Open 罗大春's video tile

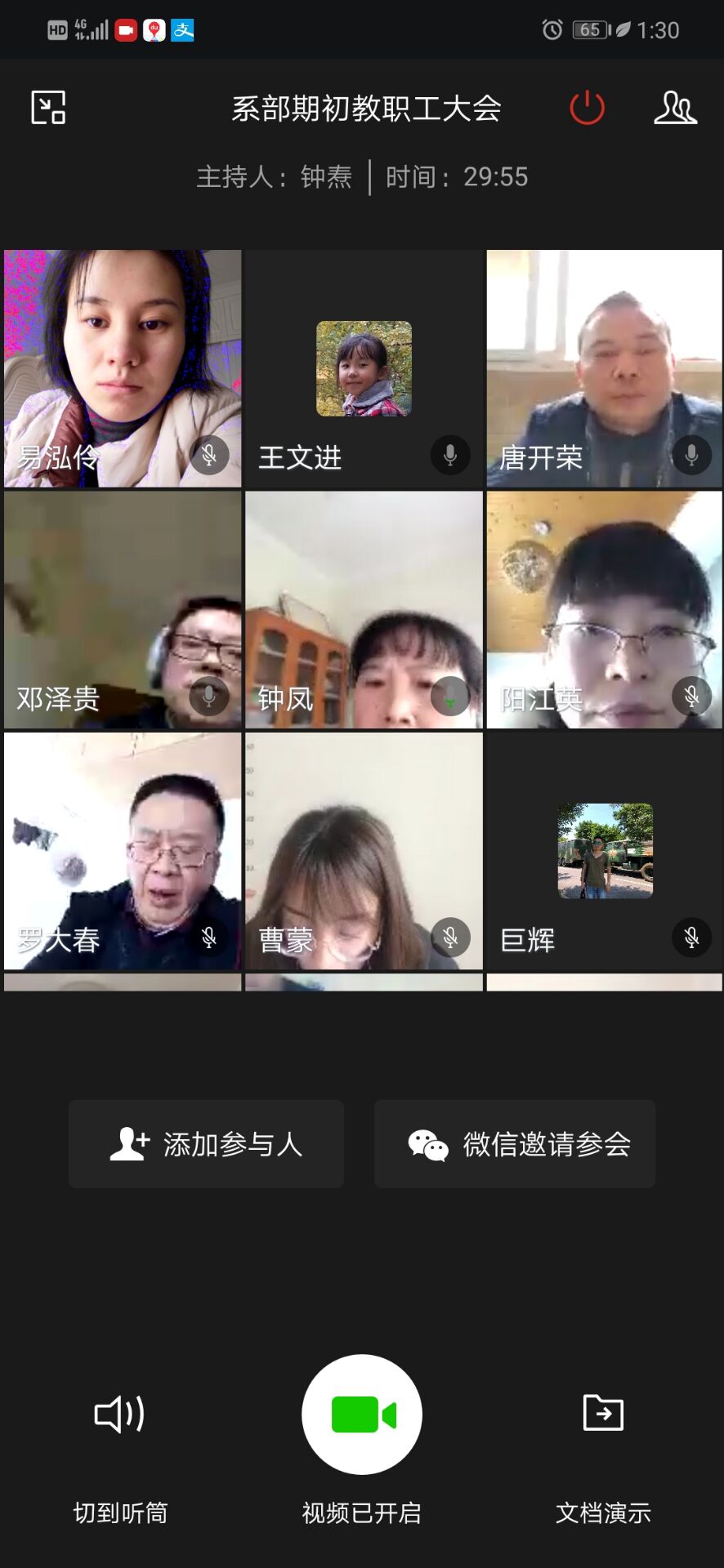coord(123,850)
